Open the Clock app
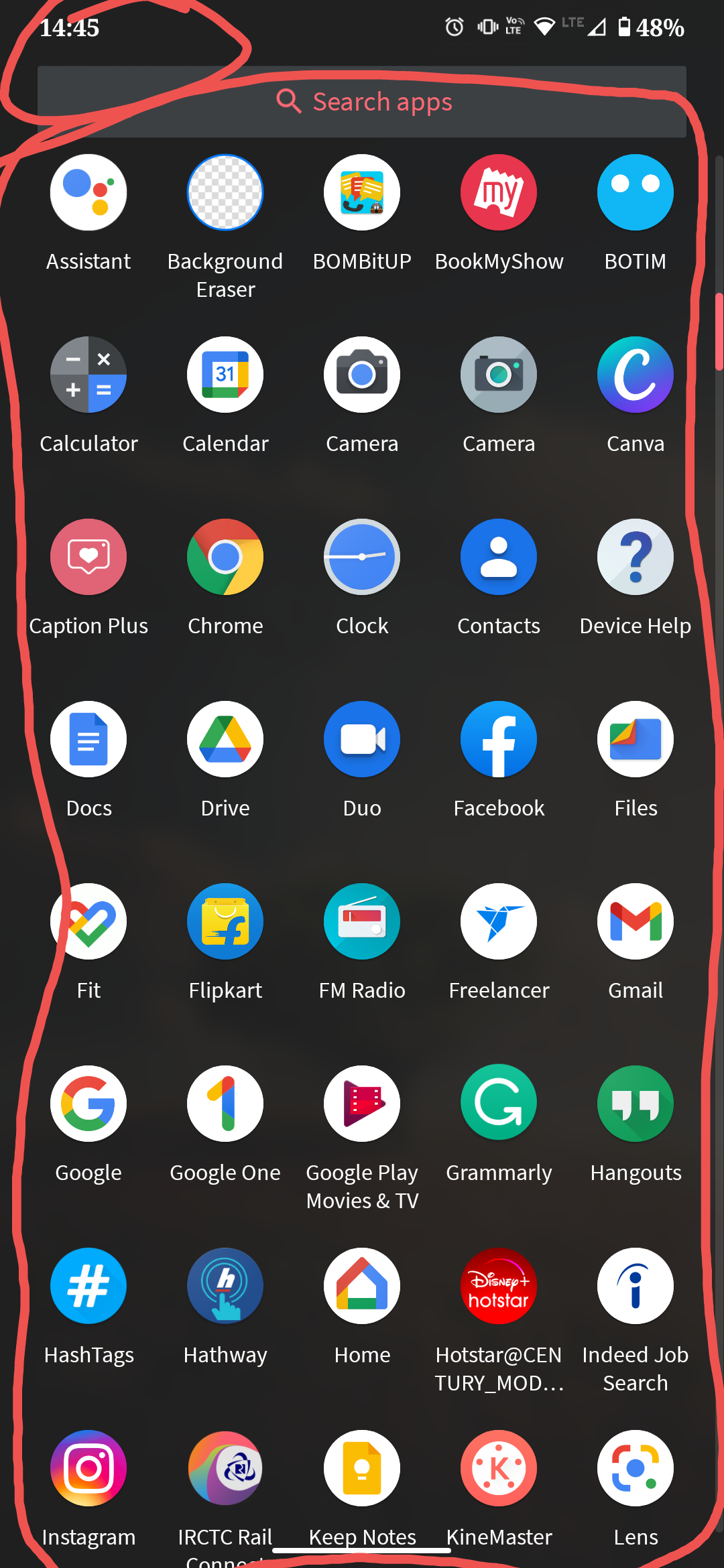The height and width of the screenshot is (1568, 724). coord(362,558)
